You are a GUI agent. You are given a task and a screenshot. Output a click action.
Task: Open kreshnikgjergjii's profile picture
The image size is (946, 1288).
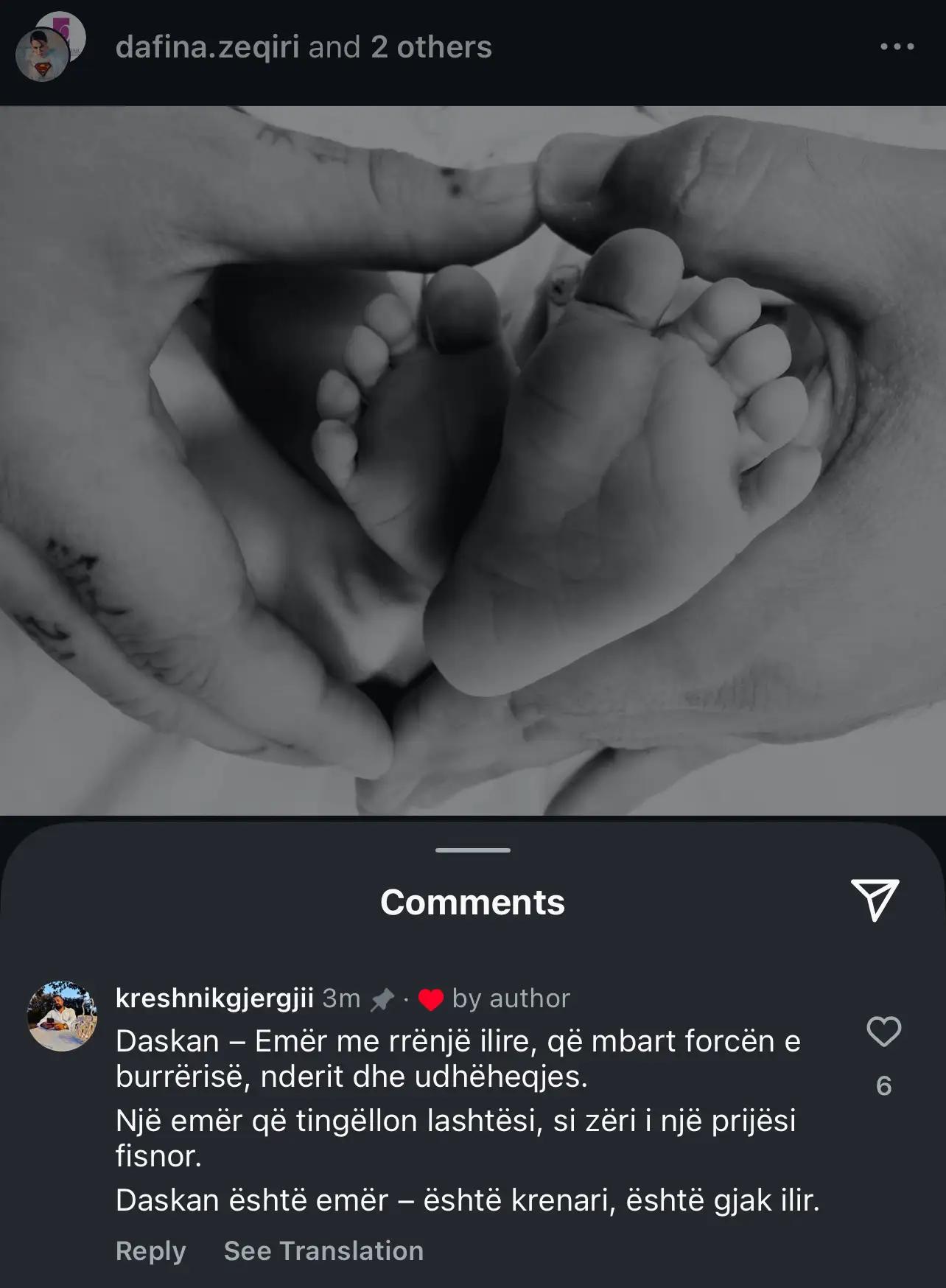click(x=62, y=1015)
